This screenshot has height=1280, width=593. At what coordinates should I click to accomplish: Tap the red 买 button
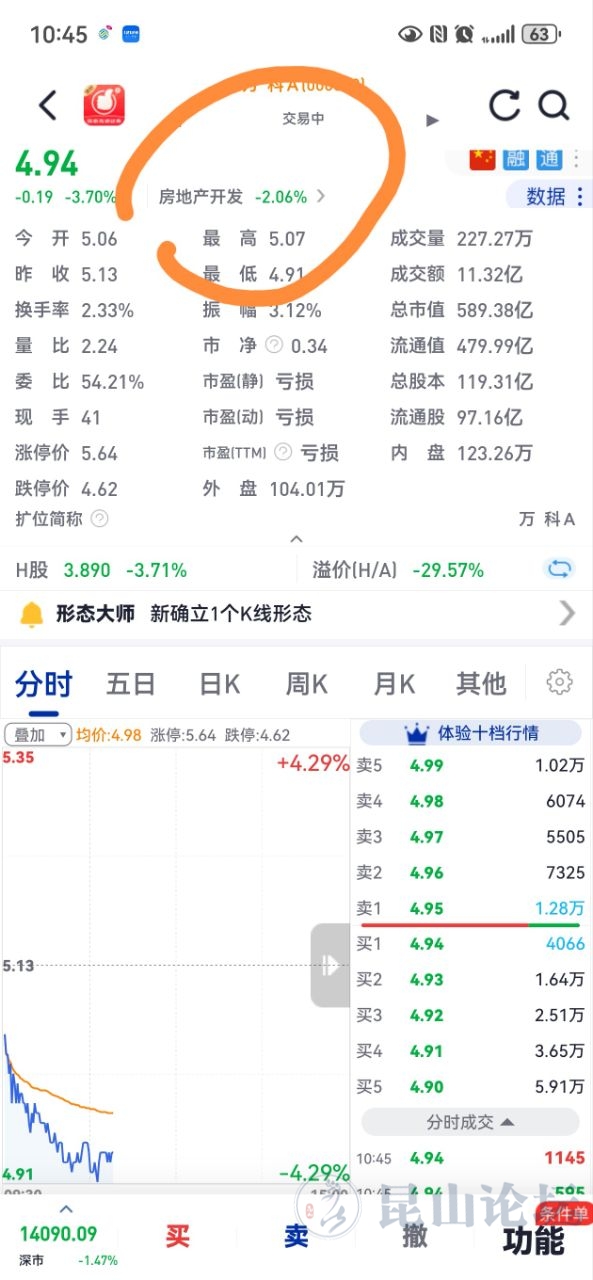point(177,1236)
